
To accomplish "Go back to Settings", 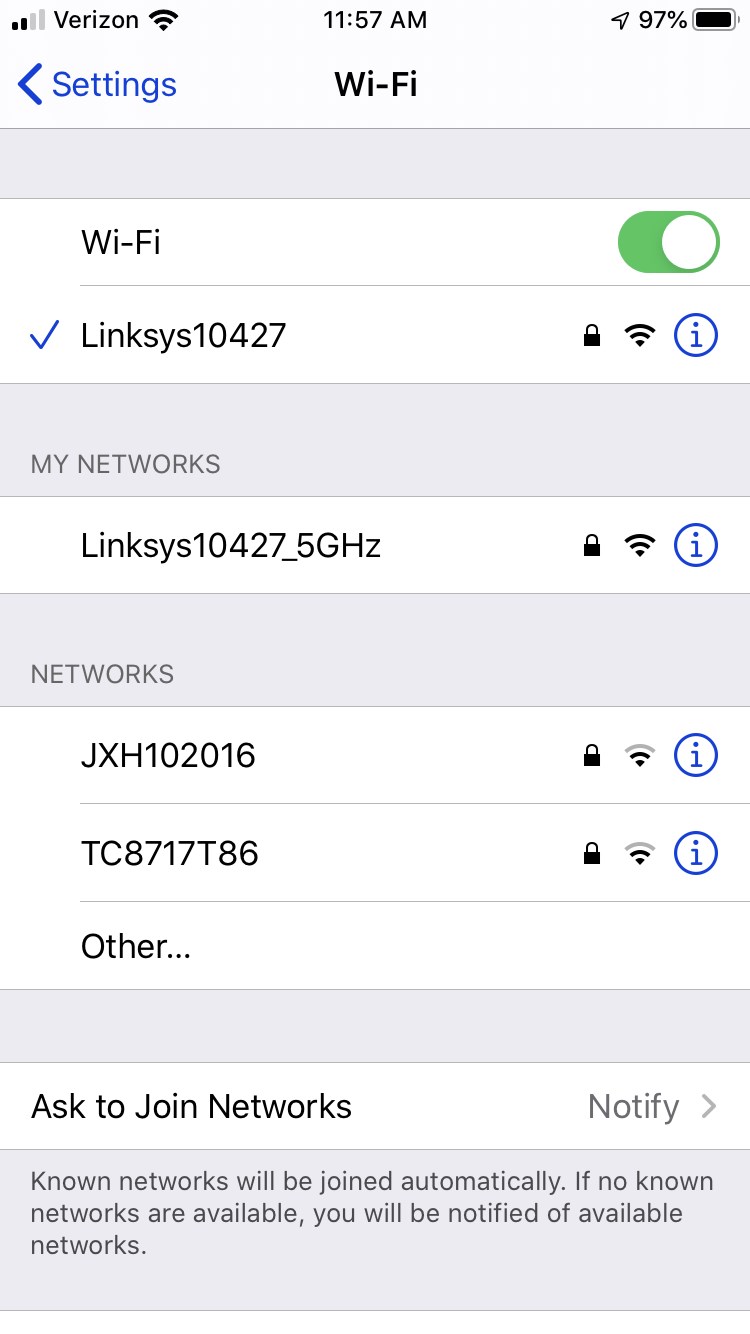I will (x=97, y=85).
